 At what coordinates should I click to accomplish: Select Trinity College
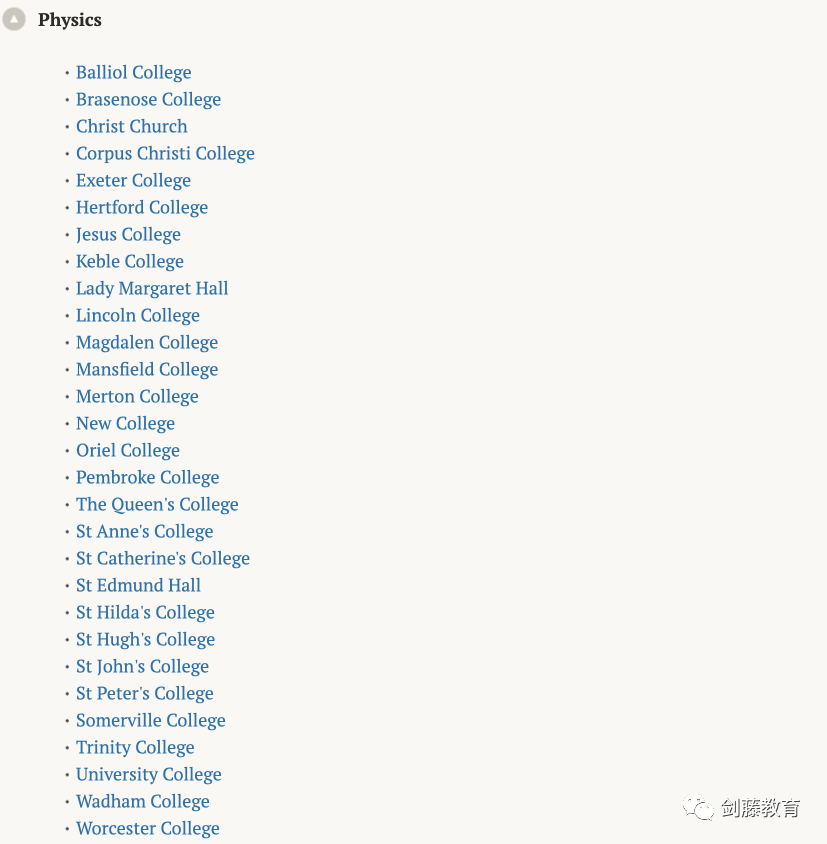coord(135,747)
